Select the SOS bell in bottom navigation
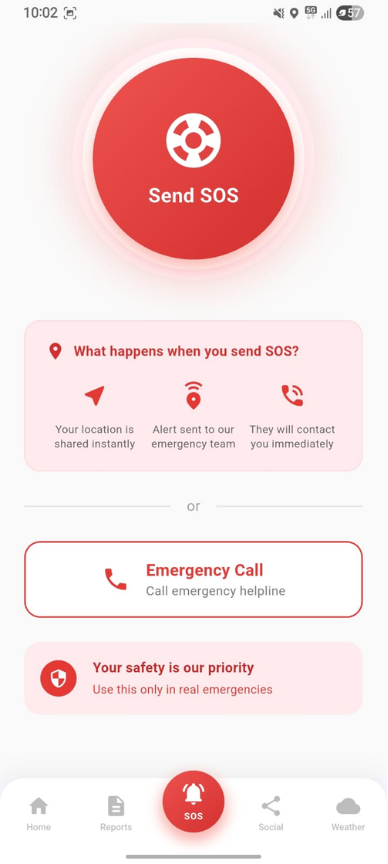Viewport: 388px width, 864px height. tap(193, 801)
